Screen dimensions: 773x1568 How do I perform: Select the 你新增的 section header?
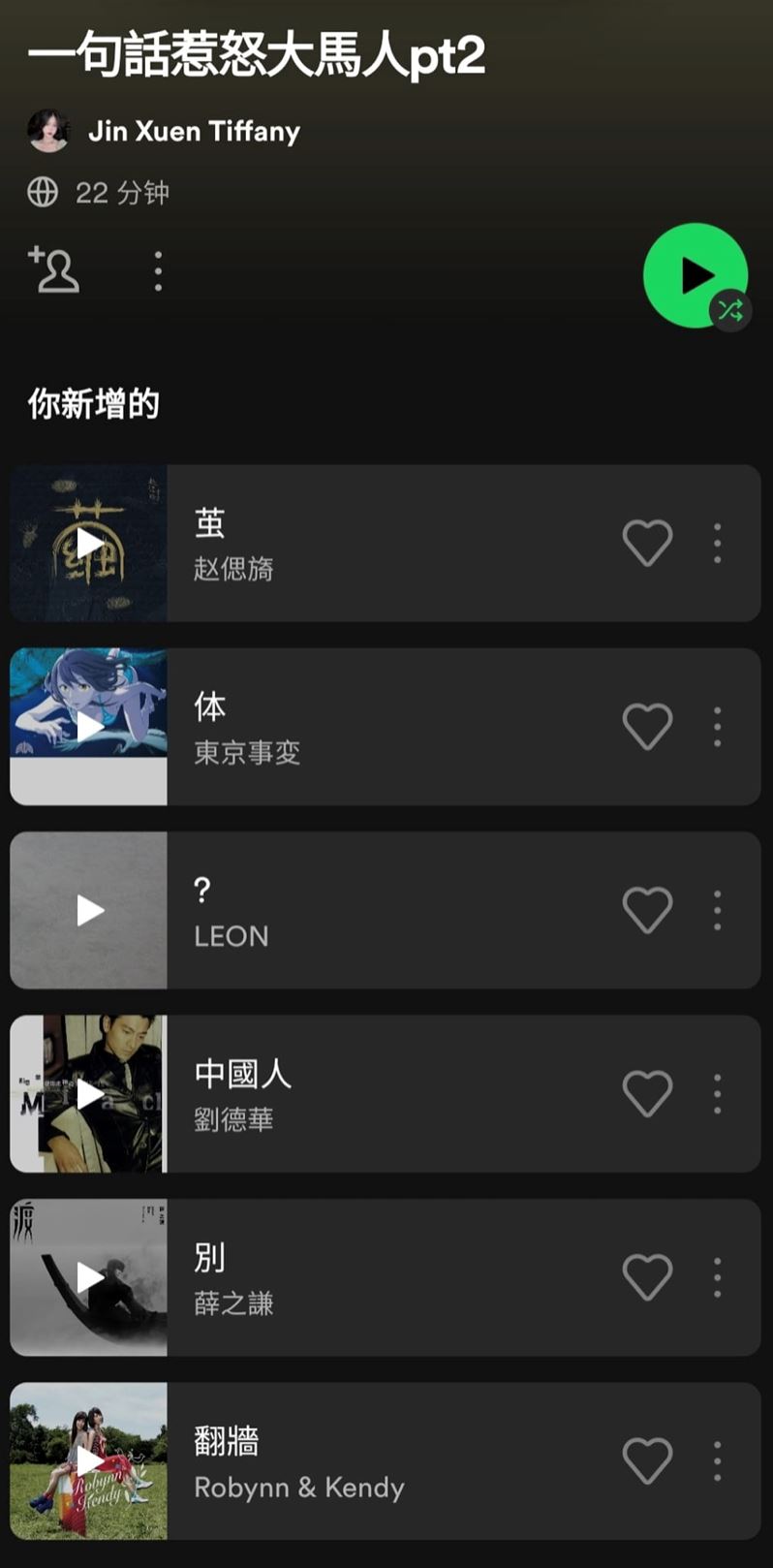92,401
